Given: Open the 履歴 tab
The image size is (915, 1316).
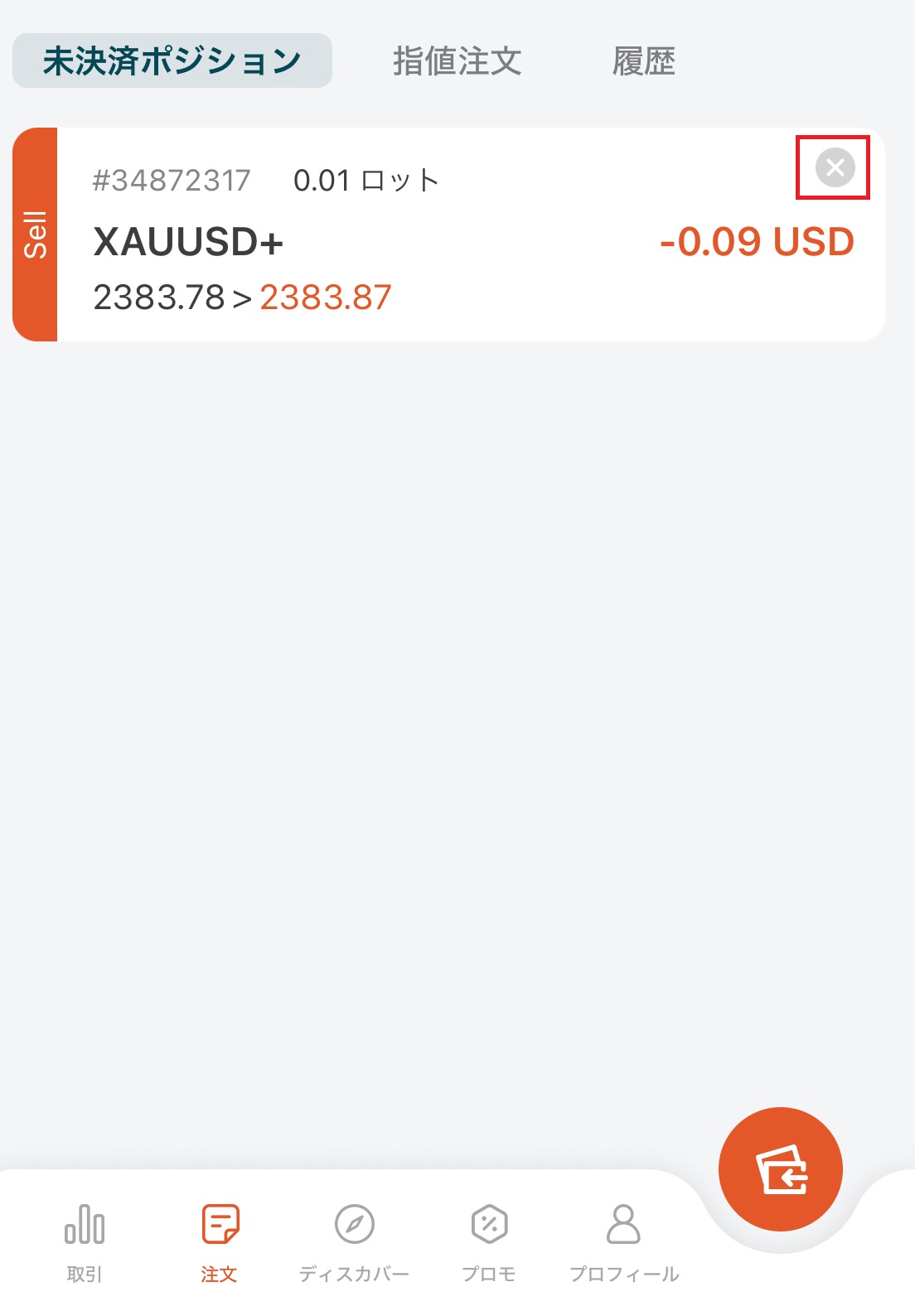Looking at the screenshot, I should 644,61.
